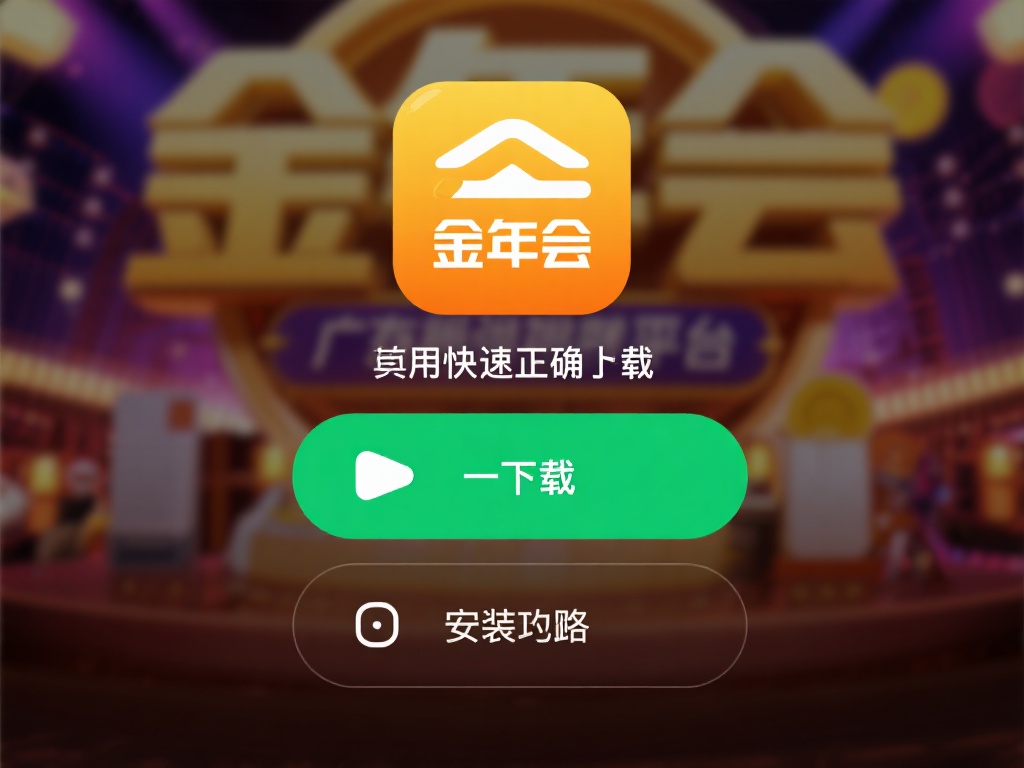Open the 安装攻略 install guide
Screen dimensions: 1024x768
(519, 626)
